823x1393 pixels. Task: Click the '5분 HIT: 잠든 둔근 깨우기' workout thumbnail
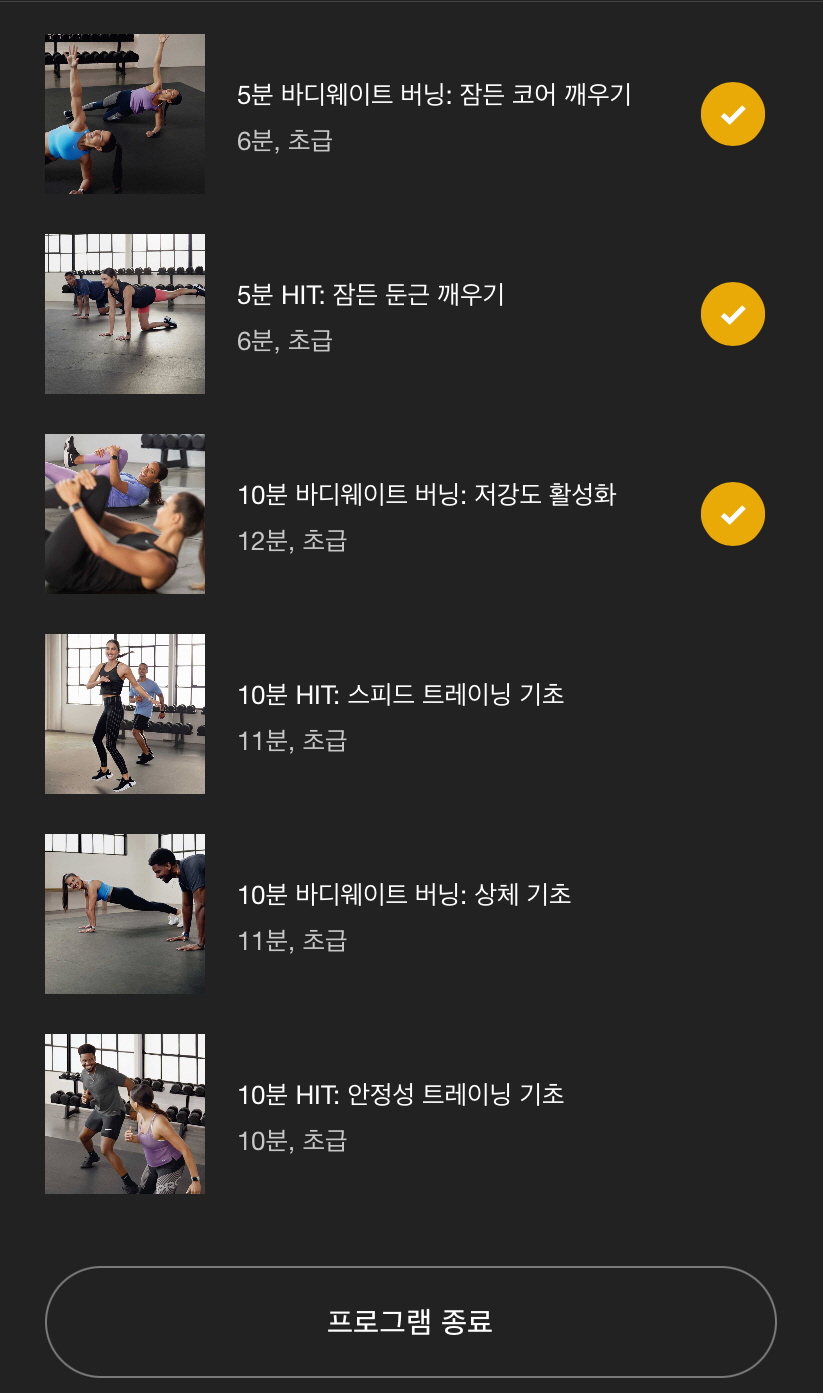click(x=124, y=313)
